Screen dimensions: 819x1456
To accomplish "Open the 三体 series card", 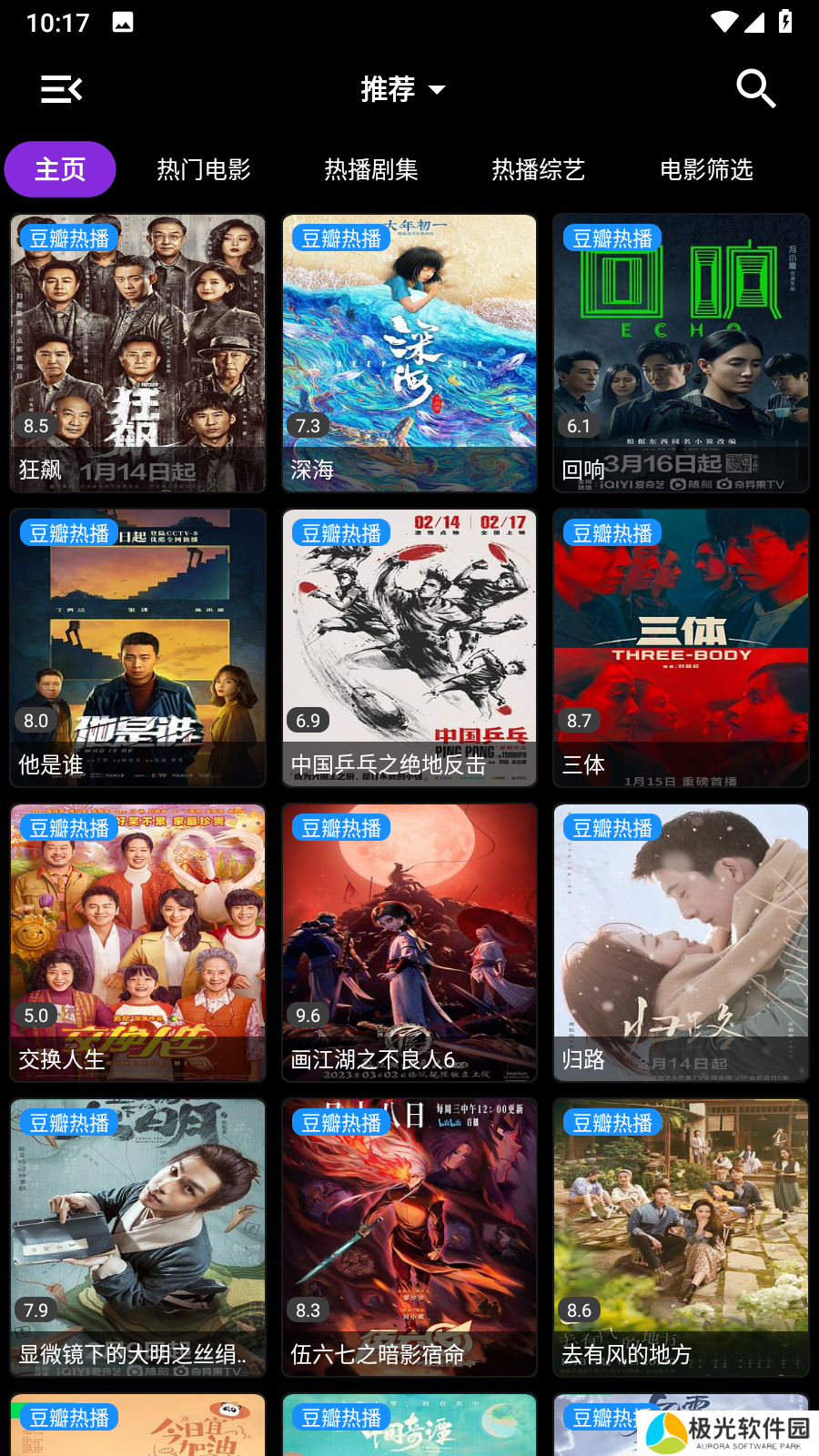I will click(x=681, y=648).
